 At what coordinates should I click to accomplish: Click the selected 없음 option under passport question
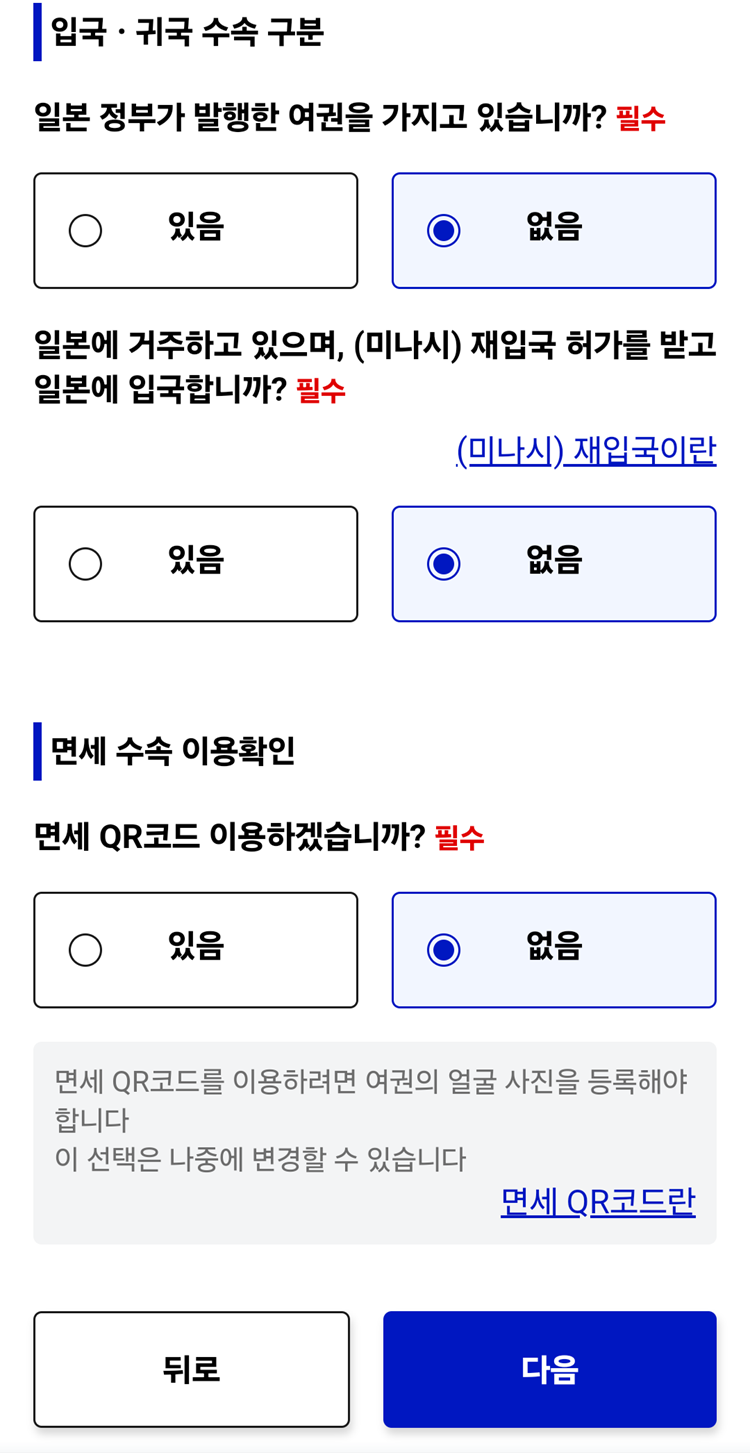click(x=554, y=229)
